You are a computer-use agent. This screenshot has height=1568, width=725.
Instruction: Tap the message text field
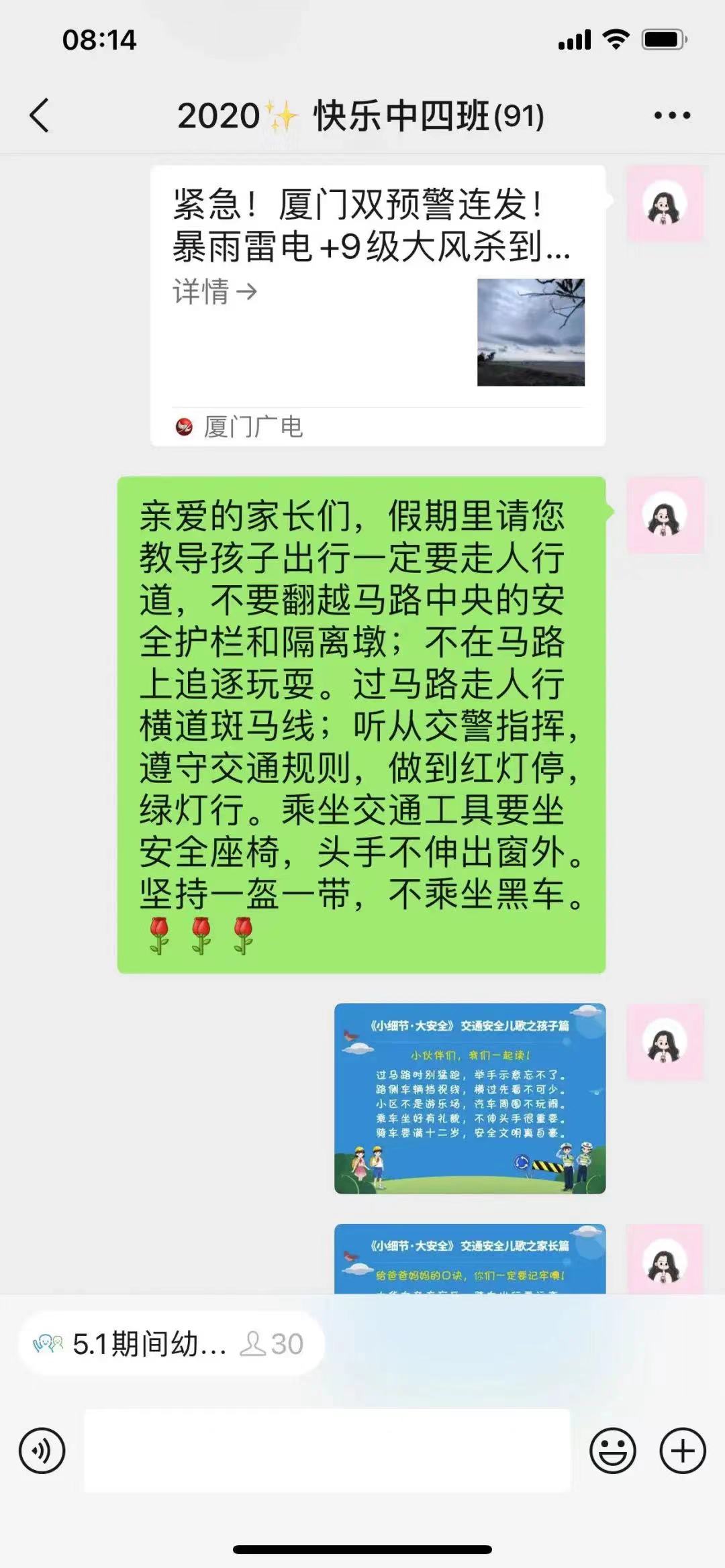coord(327,1451)
